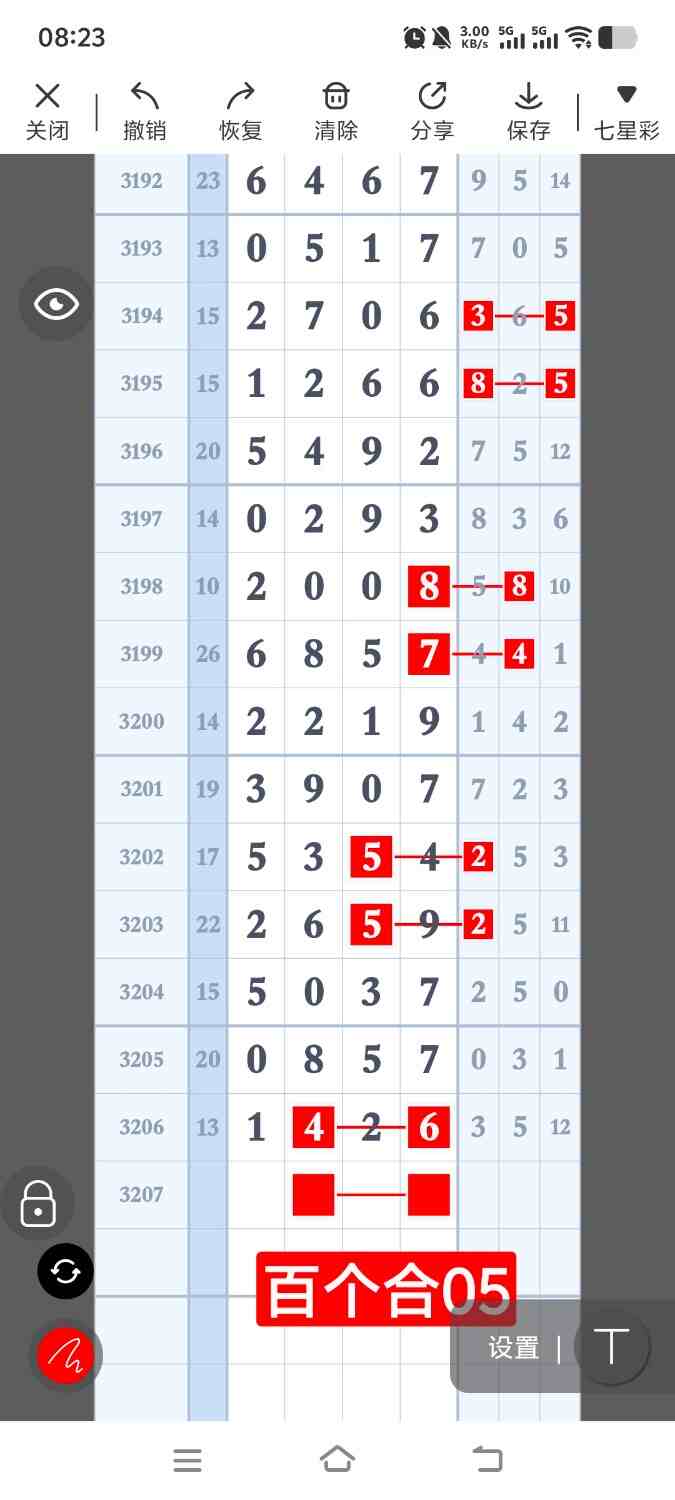The image size is (675, 1500).
Task: Select the red pen drawing tool
Action: (65, 1355)
